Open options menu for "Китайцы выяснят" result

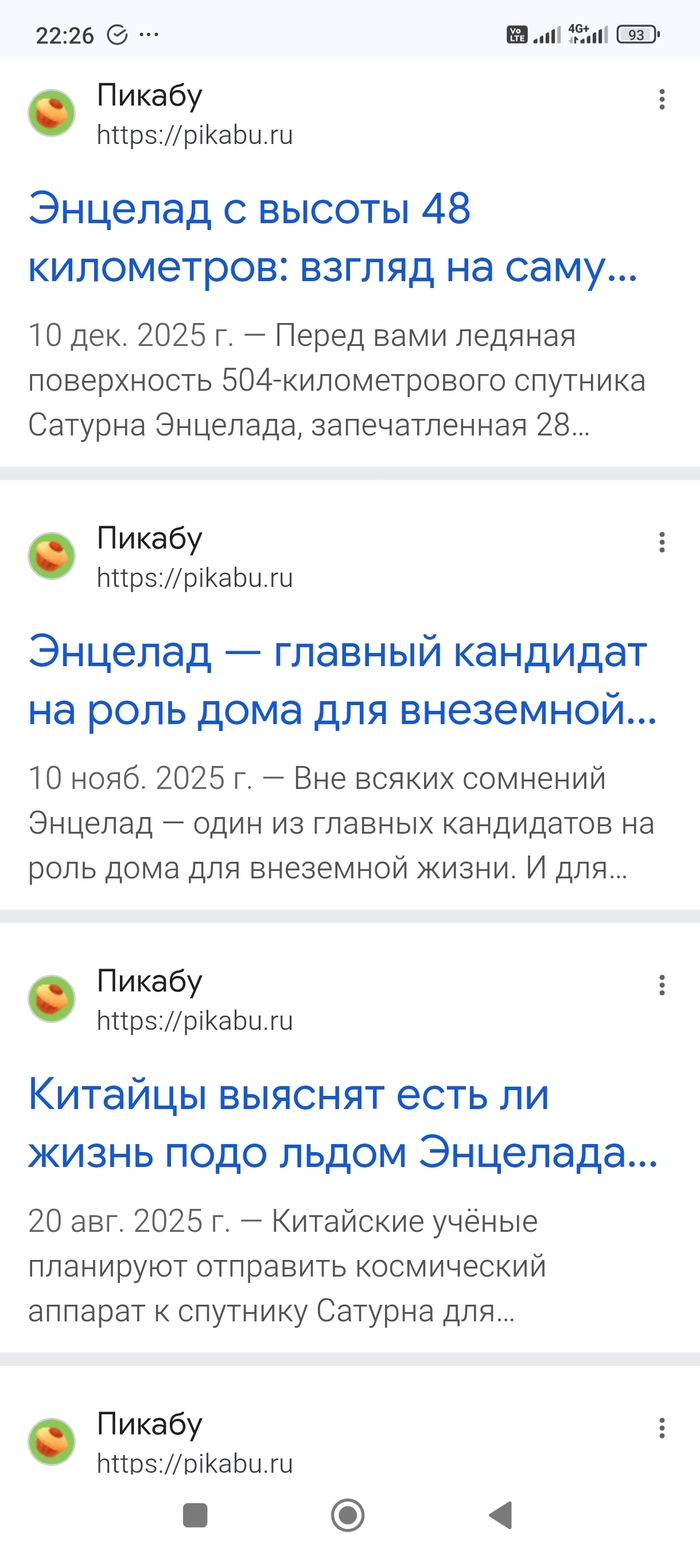(661, 985)
